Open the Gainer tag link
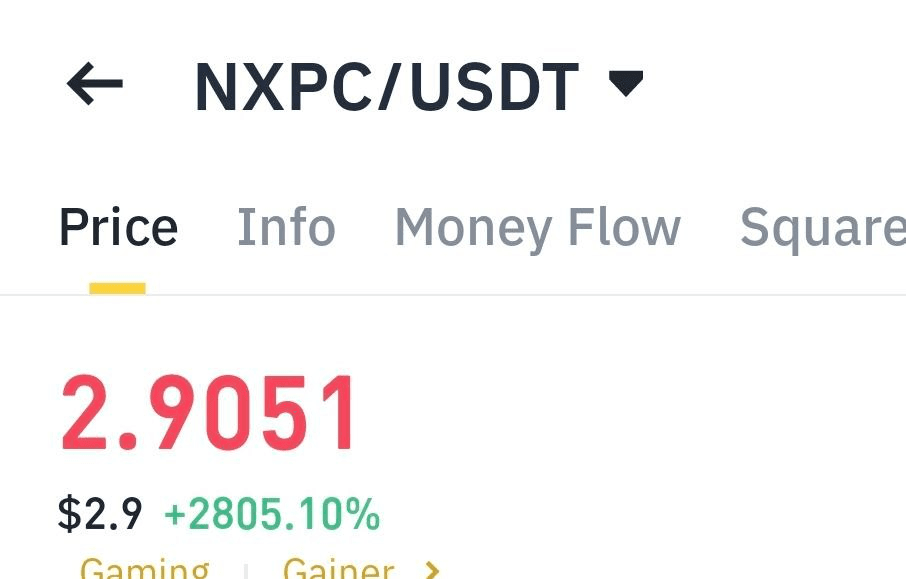 pyautogui.click(x=340, y=568)
